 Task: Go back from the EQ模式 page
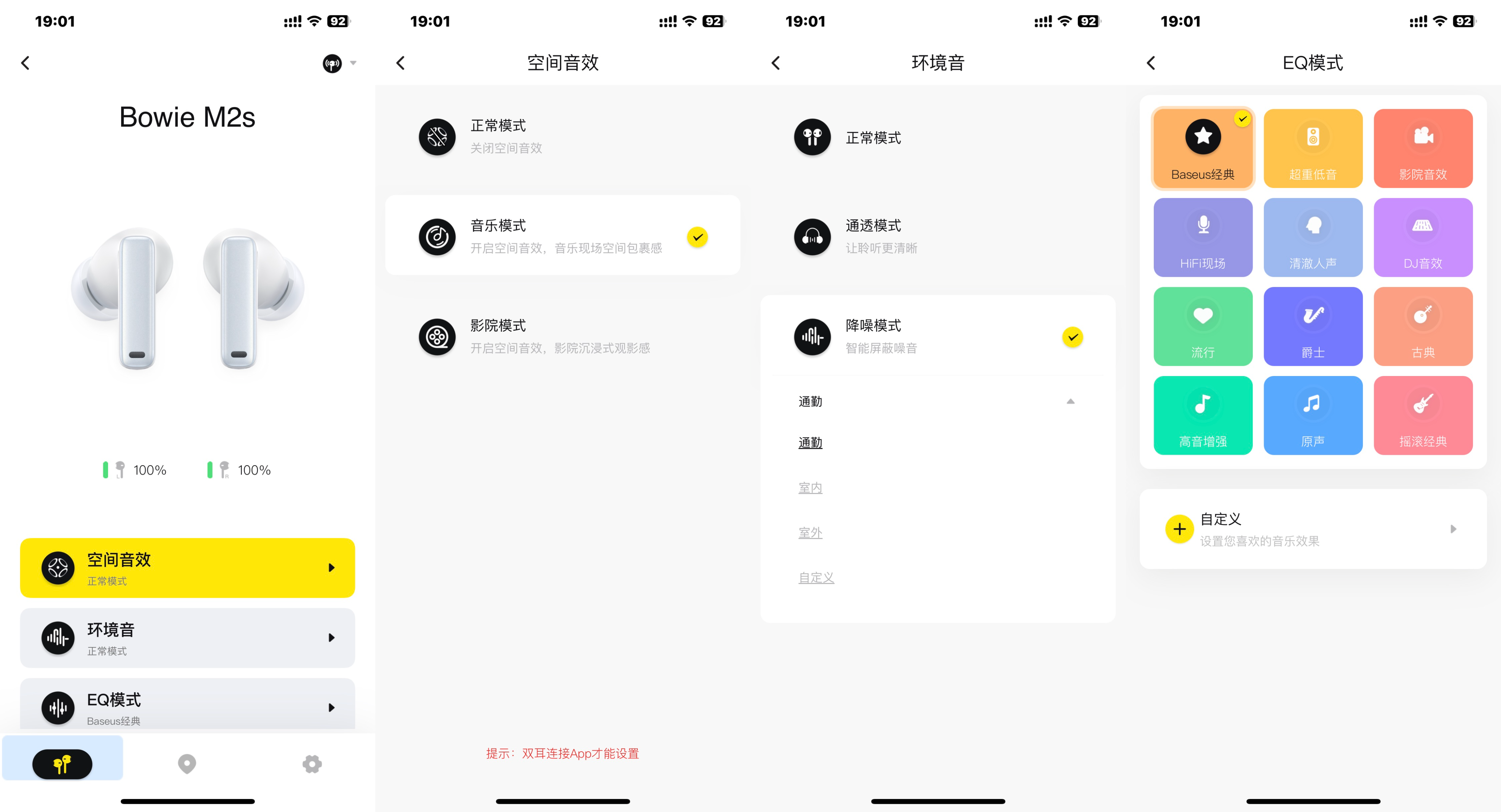pos(1151,63)
